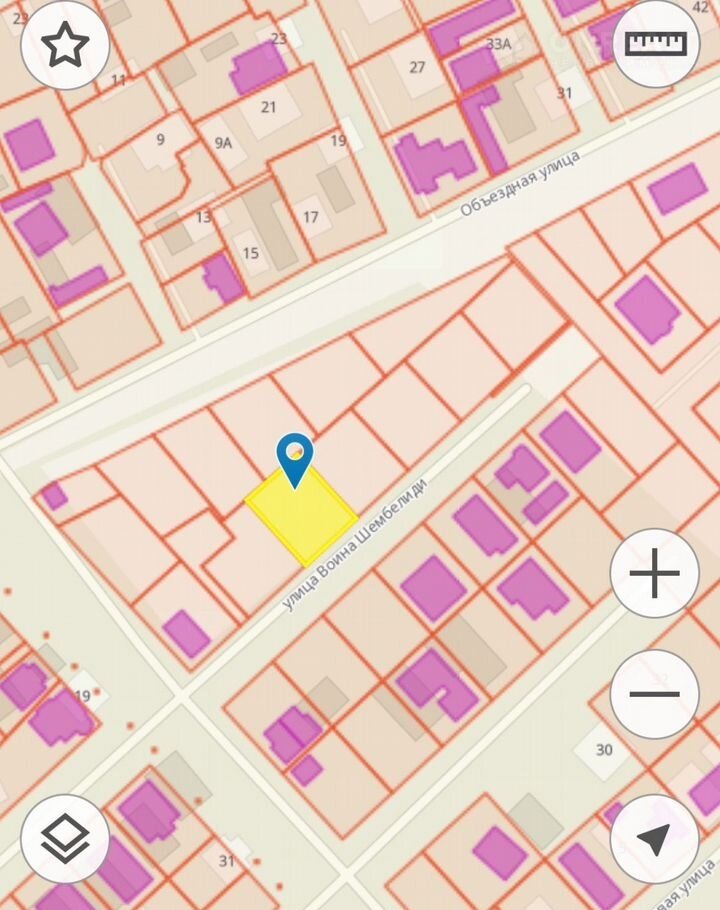Open the map layers selector

click(x=65, y=838)
